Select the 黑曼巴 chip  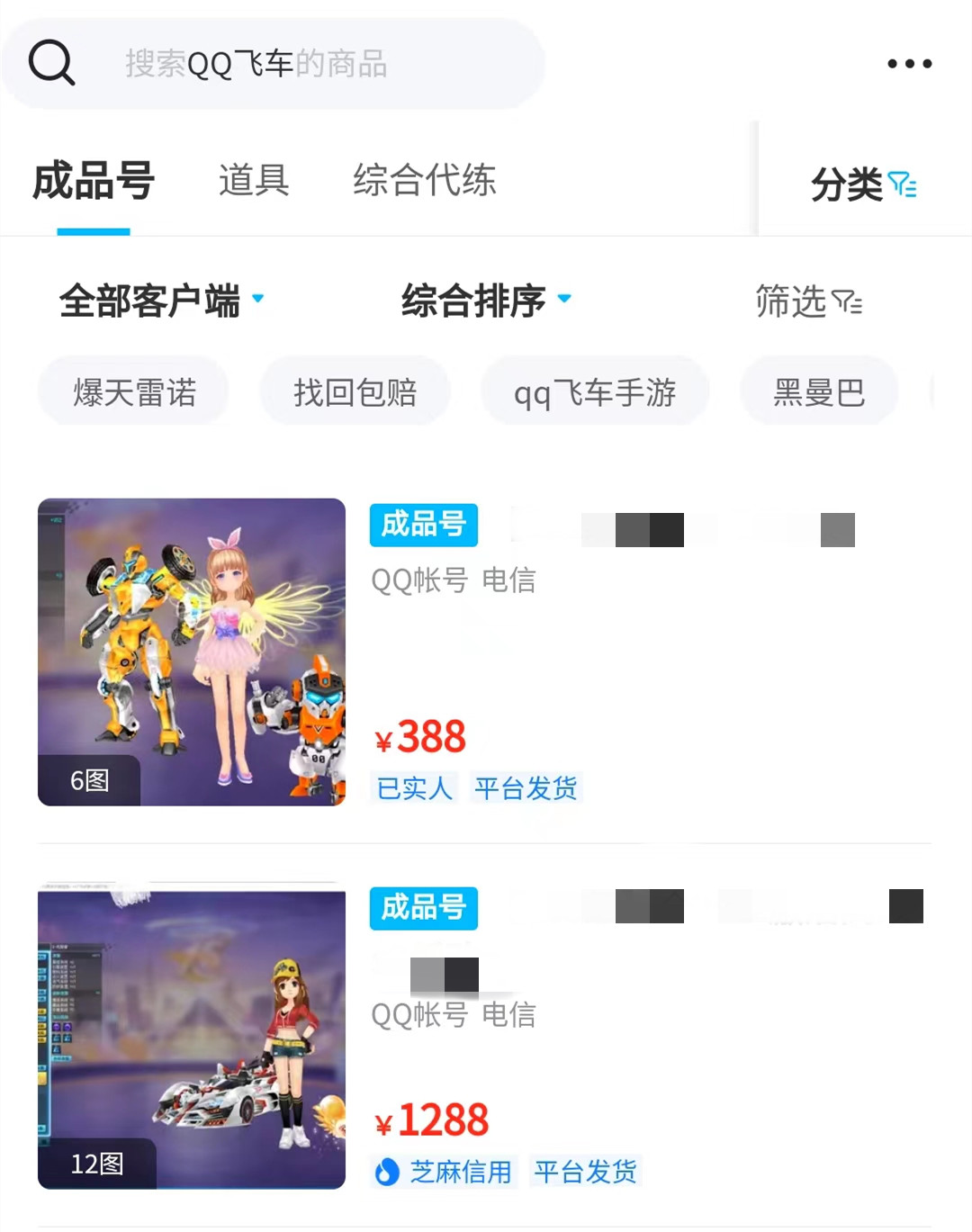[x=819, y=392]
